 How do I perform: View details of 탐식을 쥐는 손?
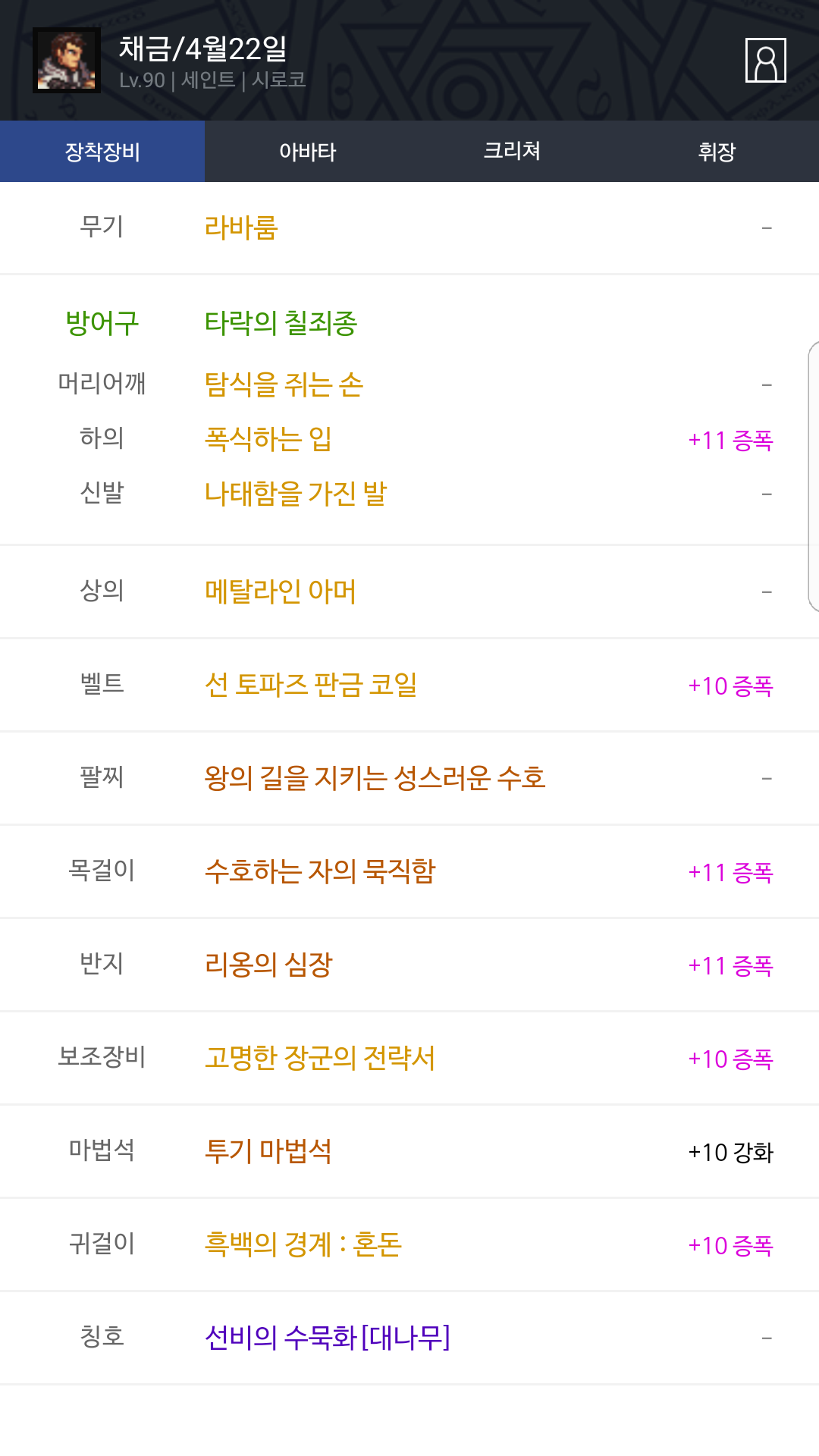(284, 384)
